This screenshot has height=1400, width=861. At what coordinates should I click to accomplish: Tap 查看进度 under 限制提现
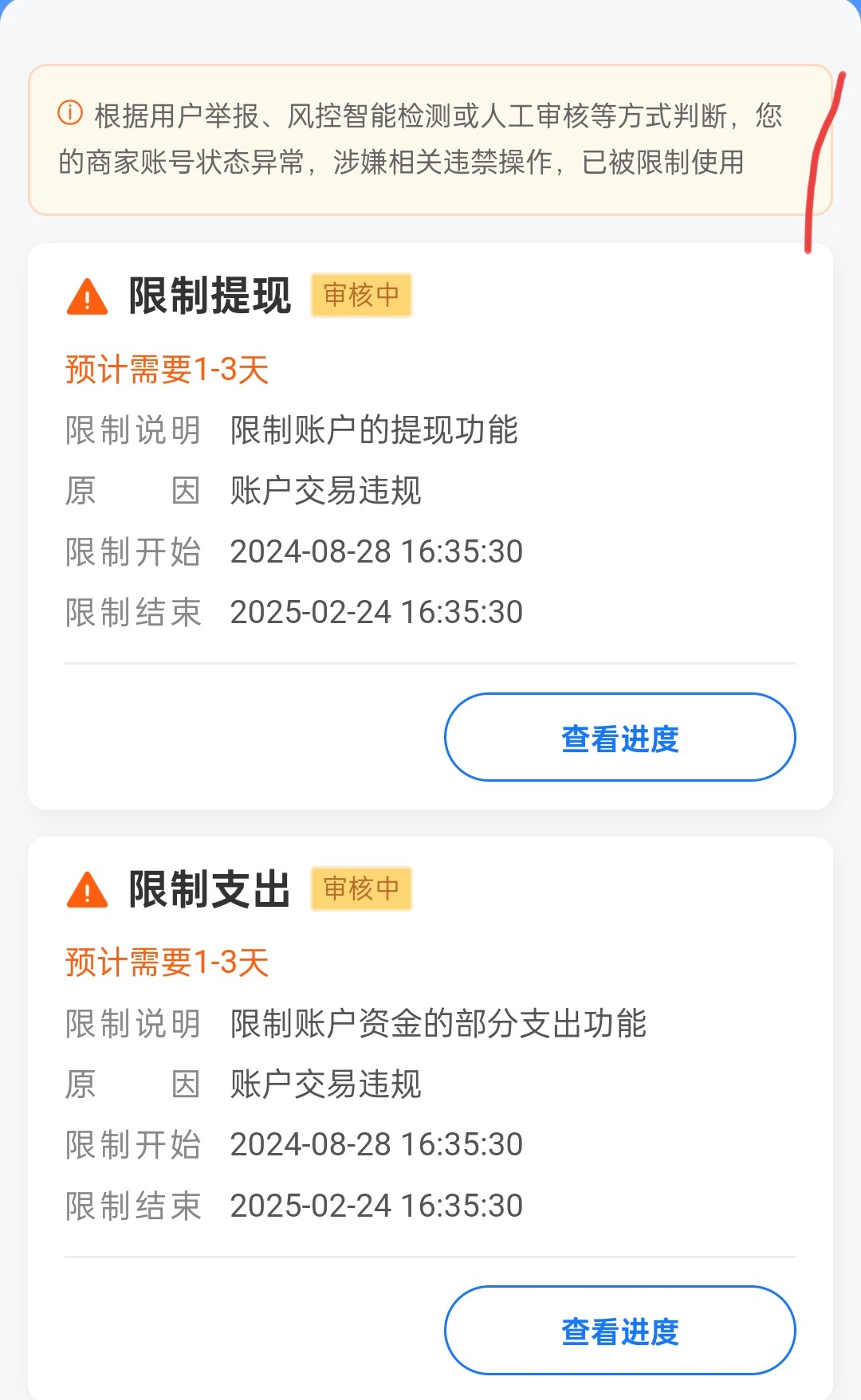(619, 738)
